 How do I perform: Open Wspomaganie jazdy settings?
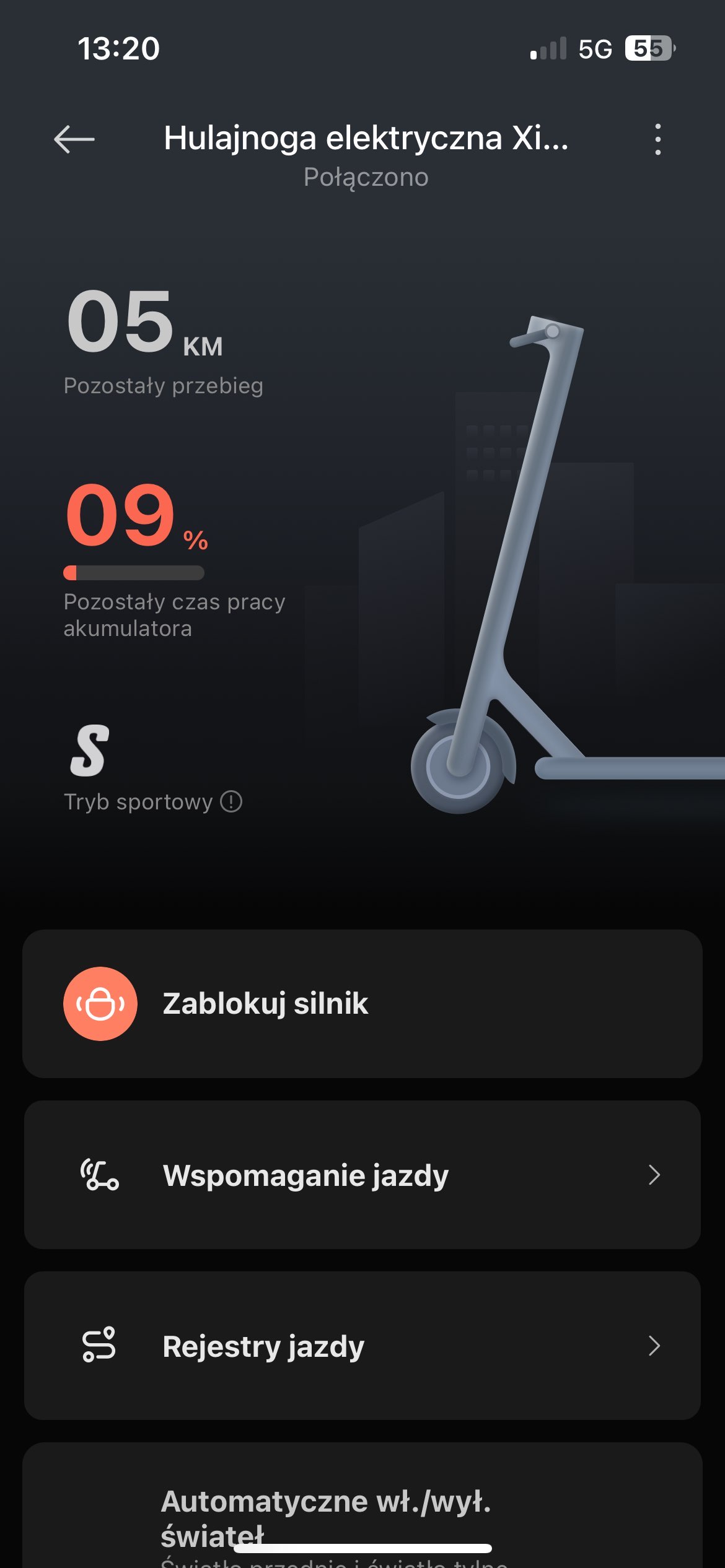point(362,1175)
